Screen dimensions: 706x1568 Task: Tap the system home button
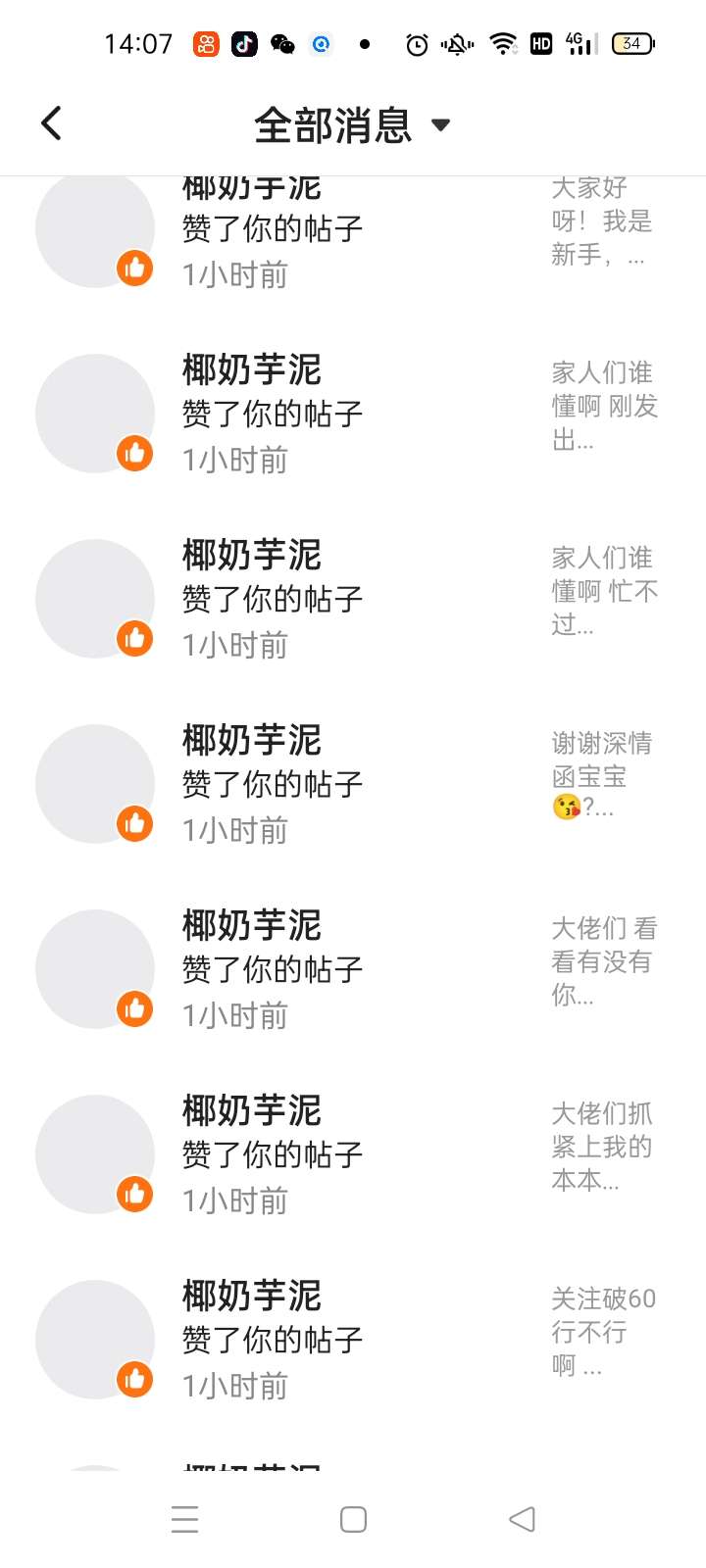tap(353, 1519)
